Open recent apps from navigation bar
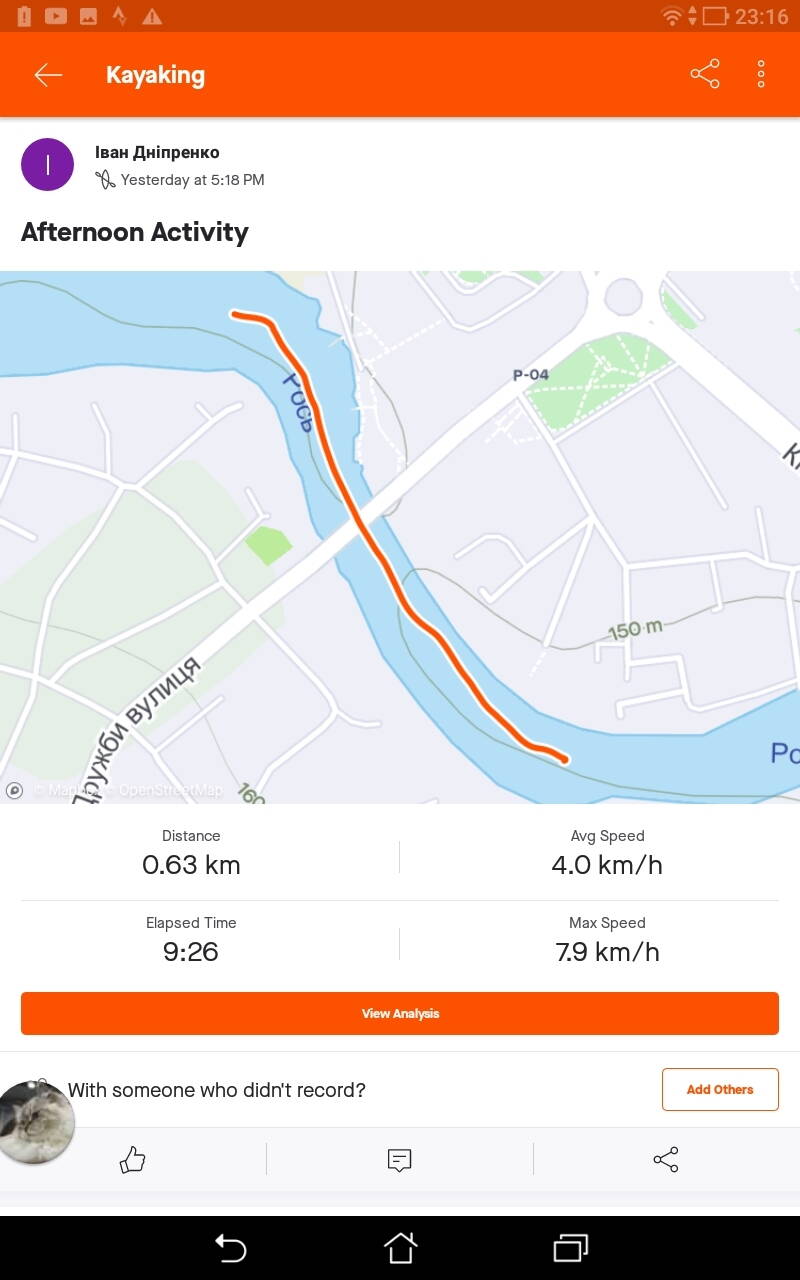 [570, 1247]
